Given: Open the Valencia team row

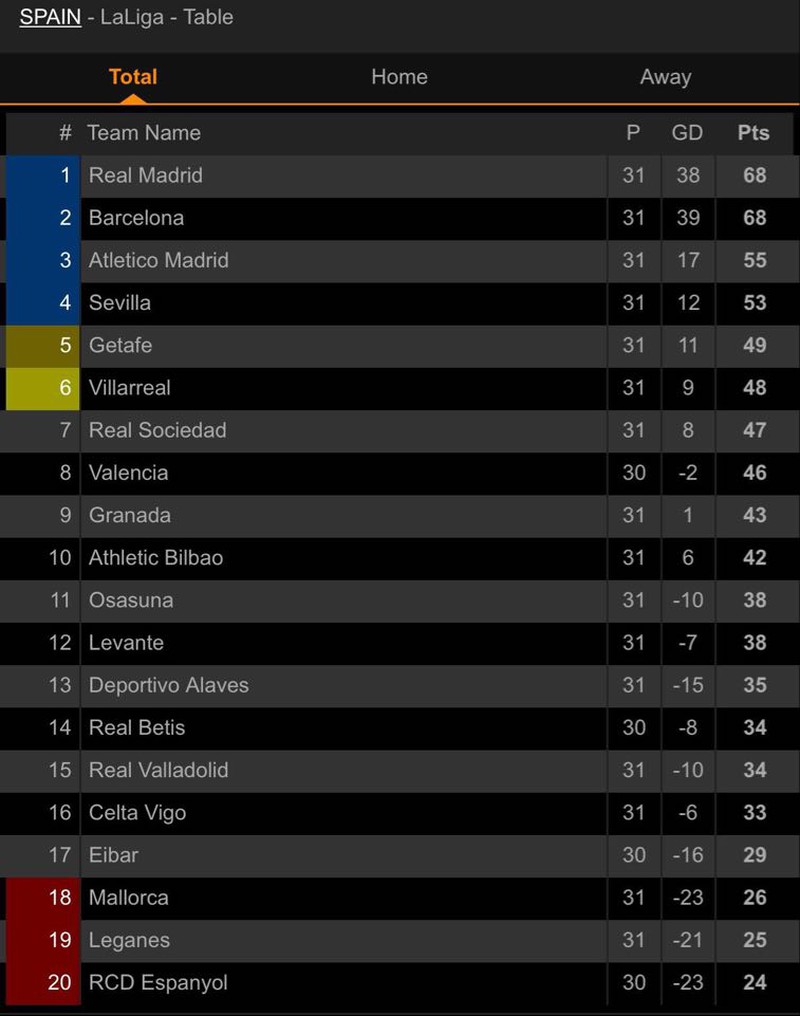Looking at the screenshot, I should 128,473.
